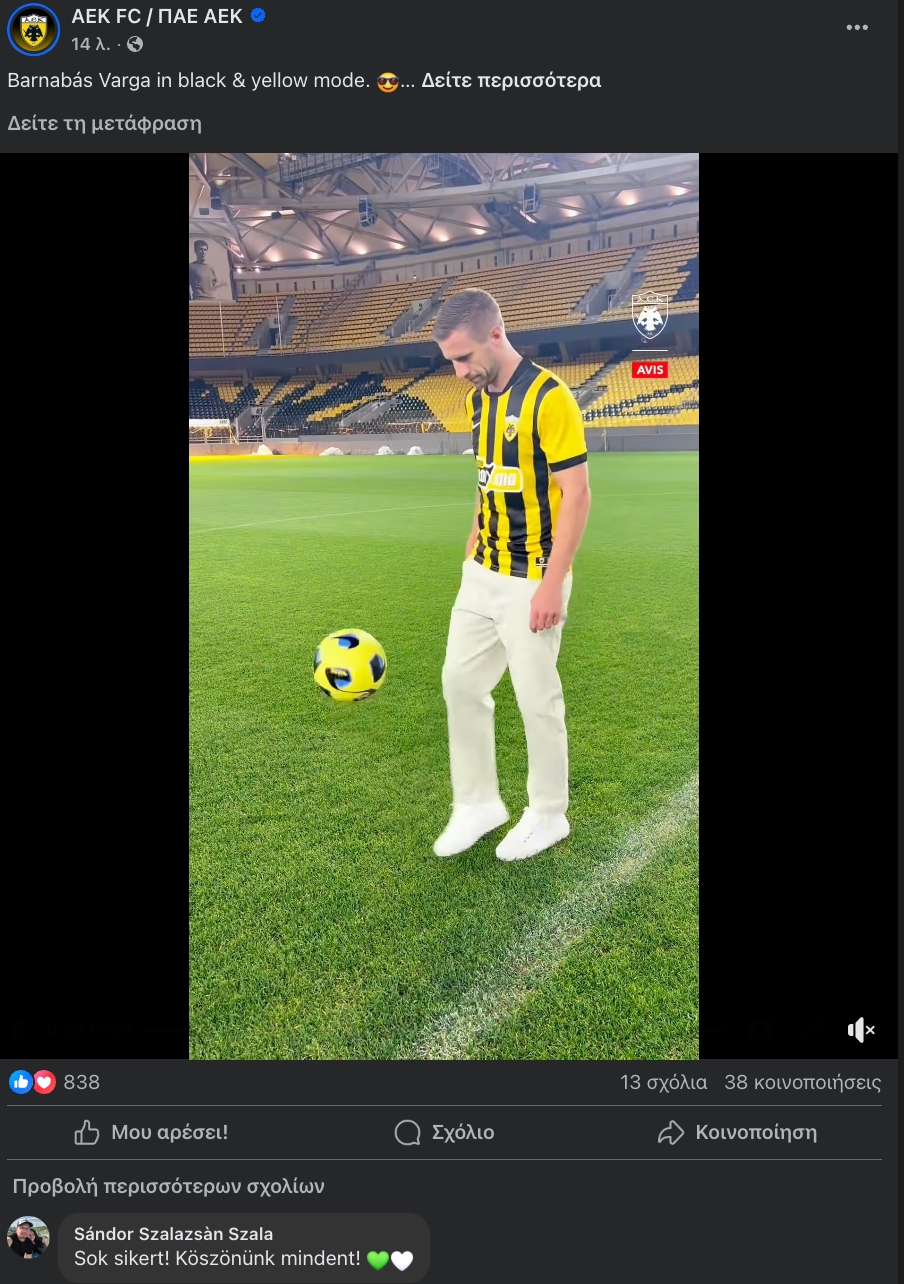Open the AEK FC / ΠΑΕ ΑΕΚ page name
The width and height of the screenshot is (904, 1284).
pyautogui.click(x=157, y=16)
